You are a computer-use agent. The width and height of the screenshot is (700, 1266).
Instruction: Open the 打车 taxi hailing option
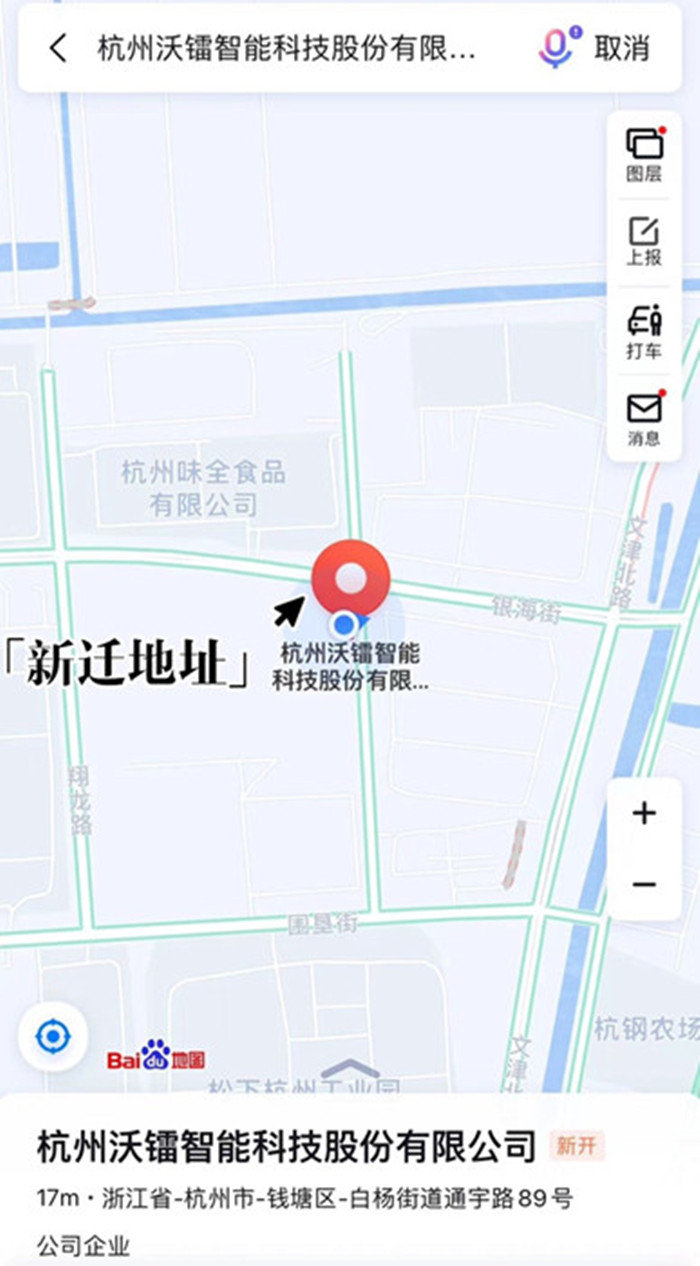(644, 333)
